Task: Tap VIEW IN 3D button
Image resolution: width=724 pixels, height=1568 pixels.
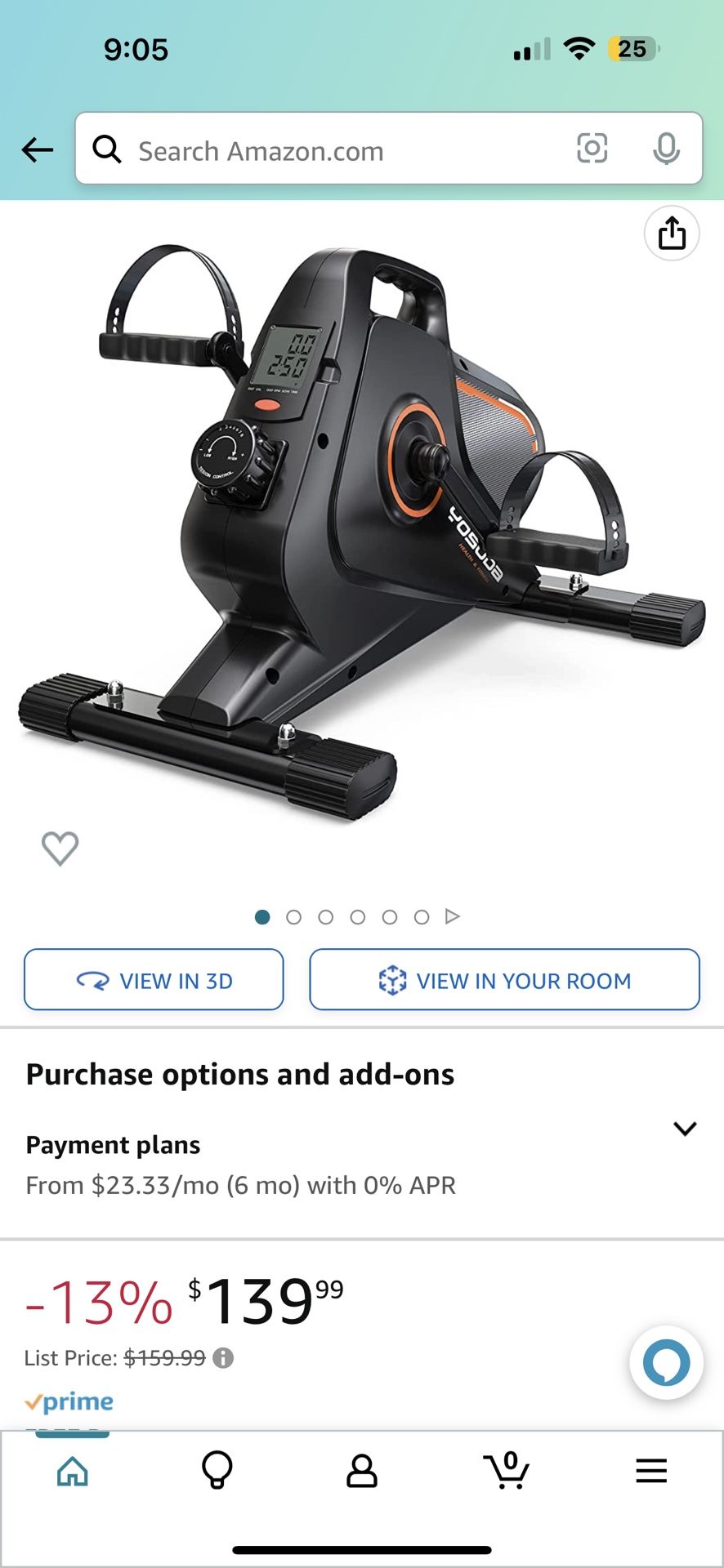Action: pos(154,980)
